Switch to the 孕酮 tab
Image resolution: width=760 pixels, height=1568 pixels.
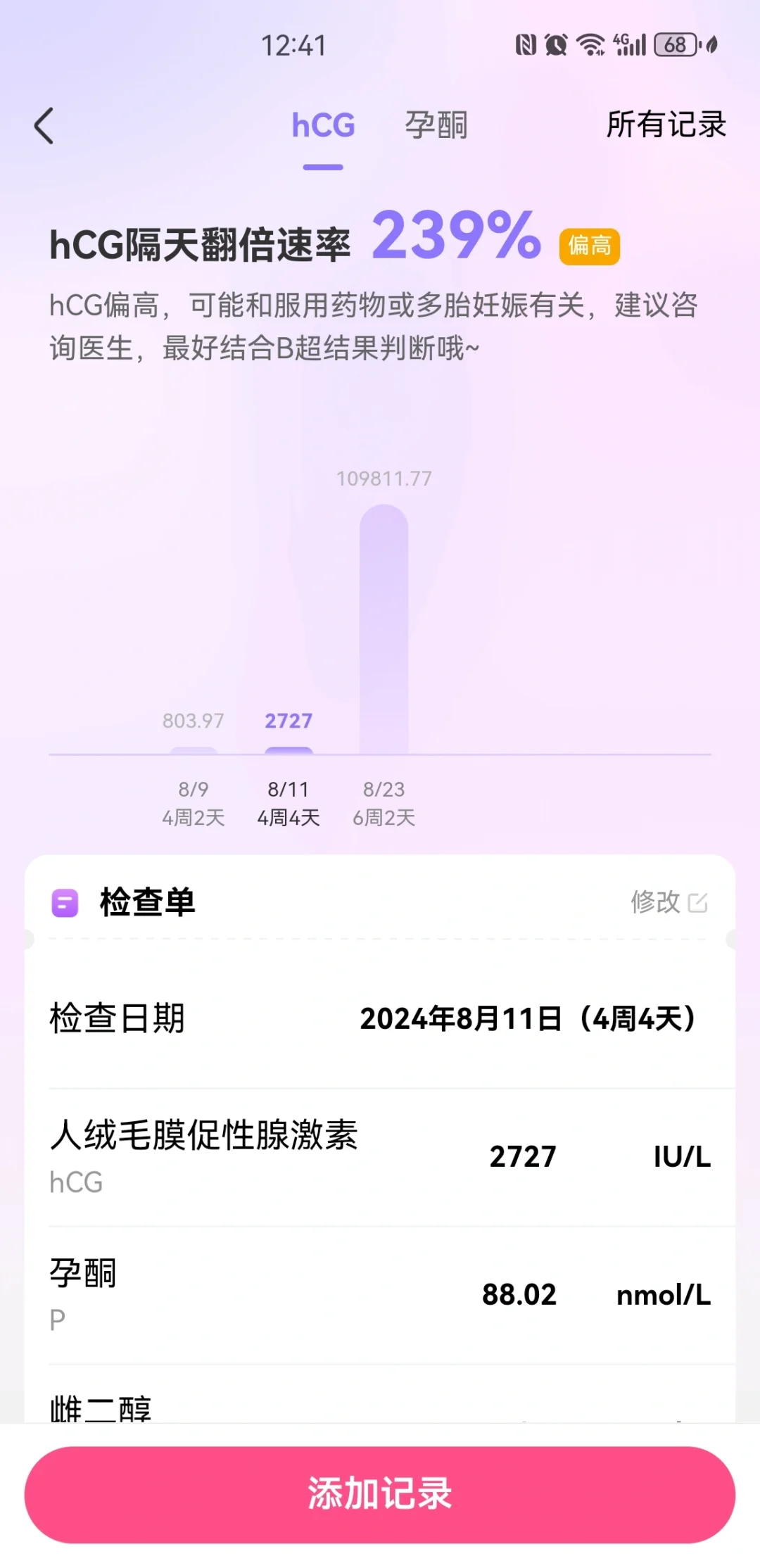[436, 126]
